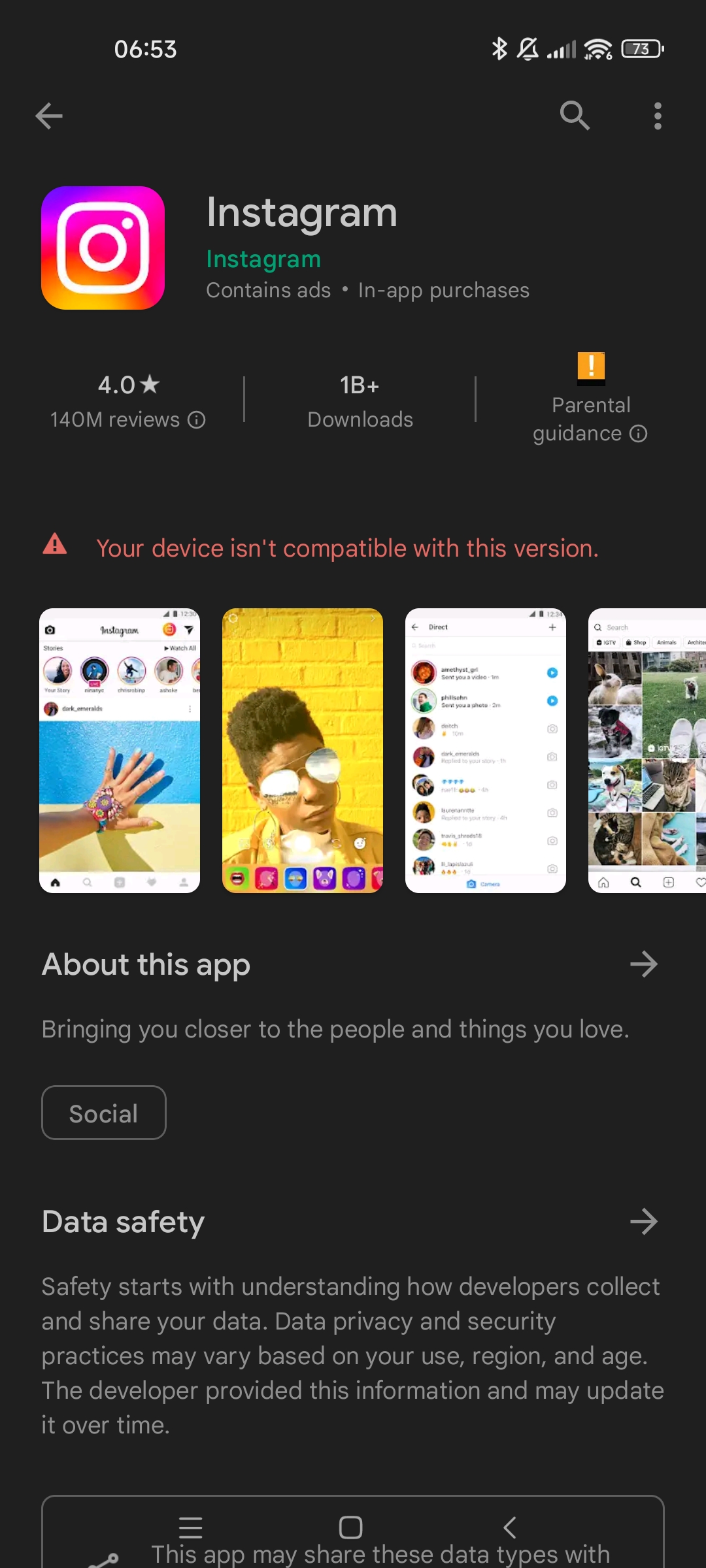View the yellow selfie filter screenshot

coord(303,750)
